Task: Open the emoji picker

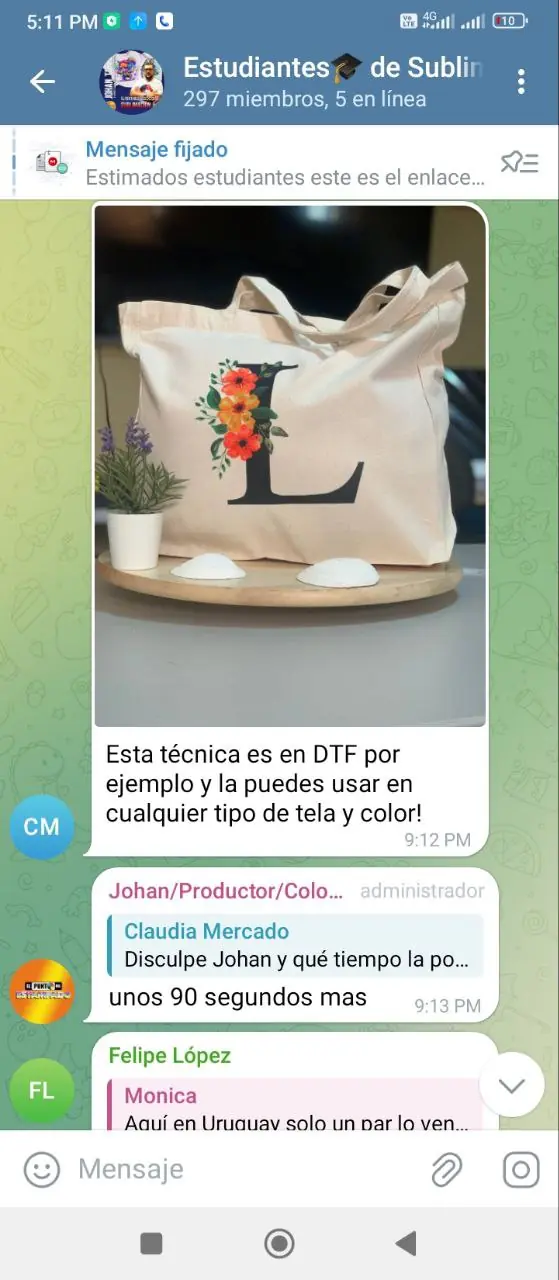Action: (41, 1169)
